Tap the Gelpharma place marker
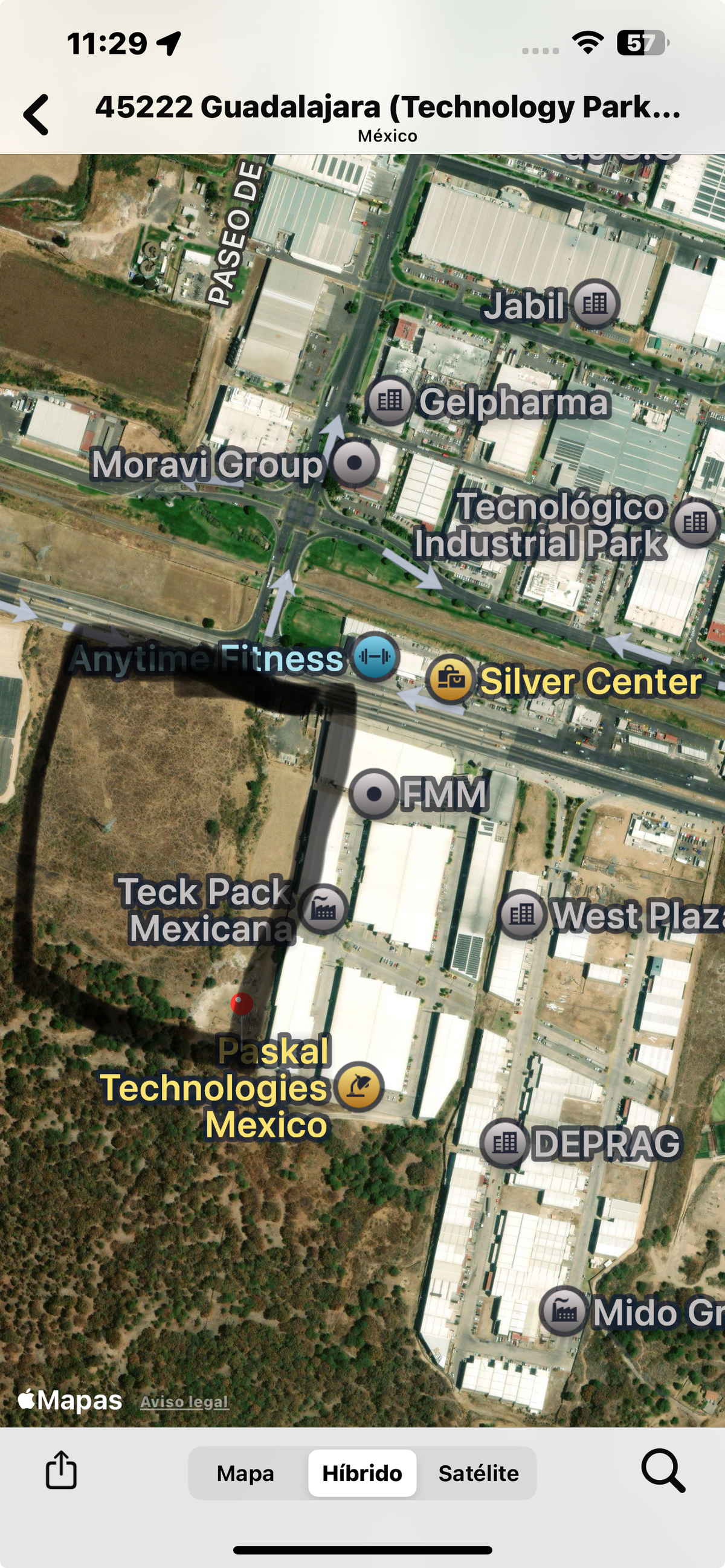Screen dimensions: 725x1568 pos(390,400)
